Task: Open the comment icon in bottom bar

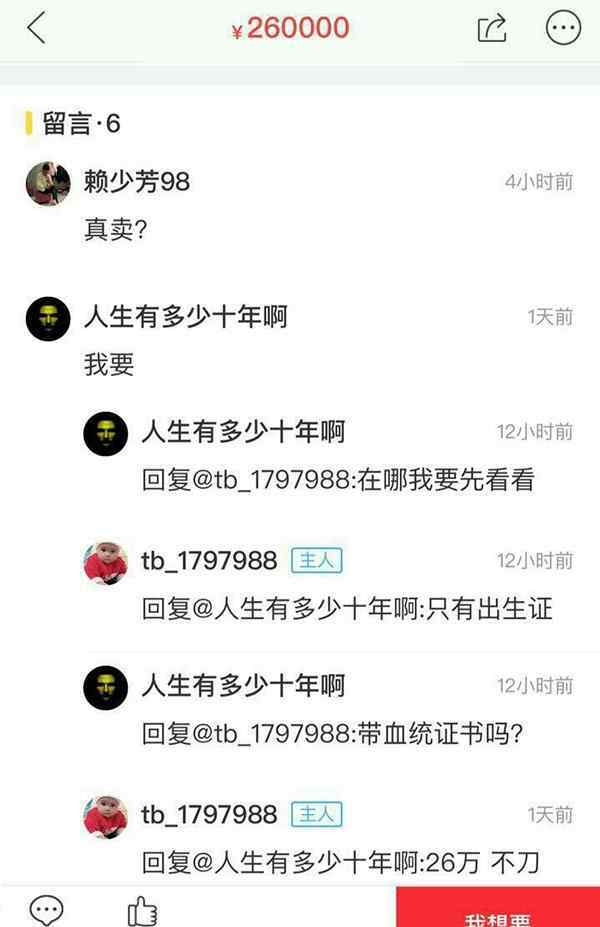Action: (46, 911)
